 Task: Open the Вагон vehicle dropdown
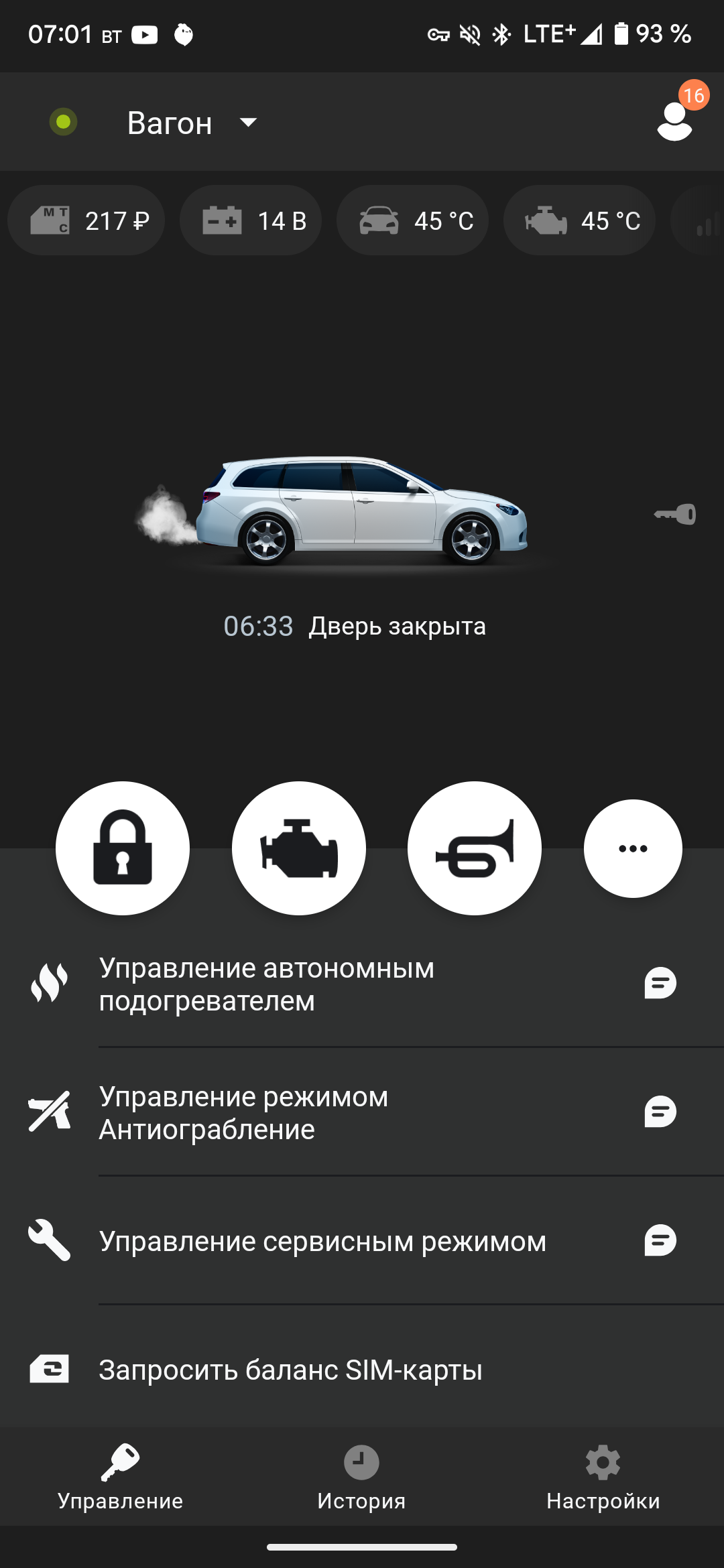pyautogui.click(x=191, y=123)
